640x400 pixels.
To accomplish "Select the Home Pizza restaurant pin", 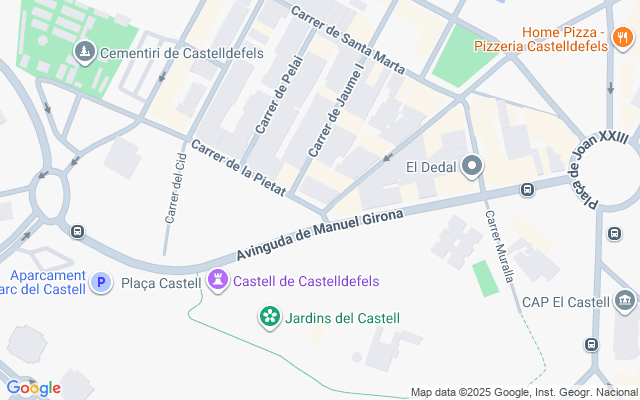I will [x=623, y=40].
